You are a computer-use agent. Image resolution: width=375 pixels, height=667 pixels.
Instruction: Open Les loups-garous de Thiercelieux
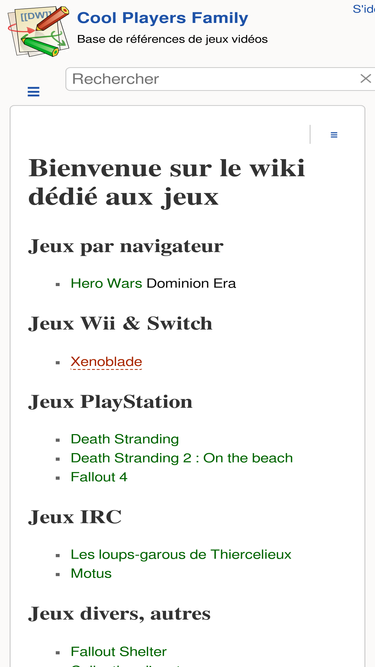click(x=181, y=554)
